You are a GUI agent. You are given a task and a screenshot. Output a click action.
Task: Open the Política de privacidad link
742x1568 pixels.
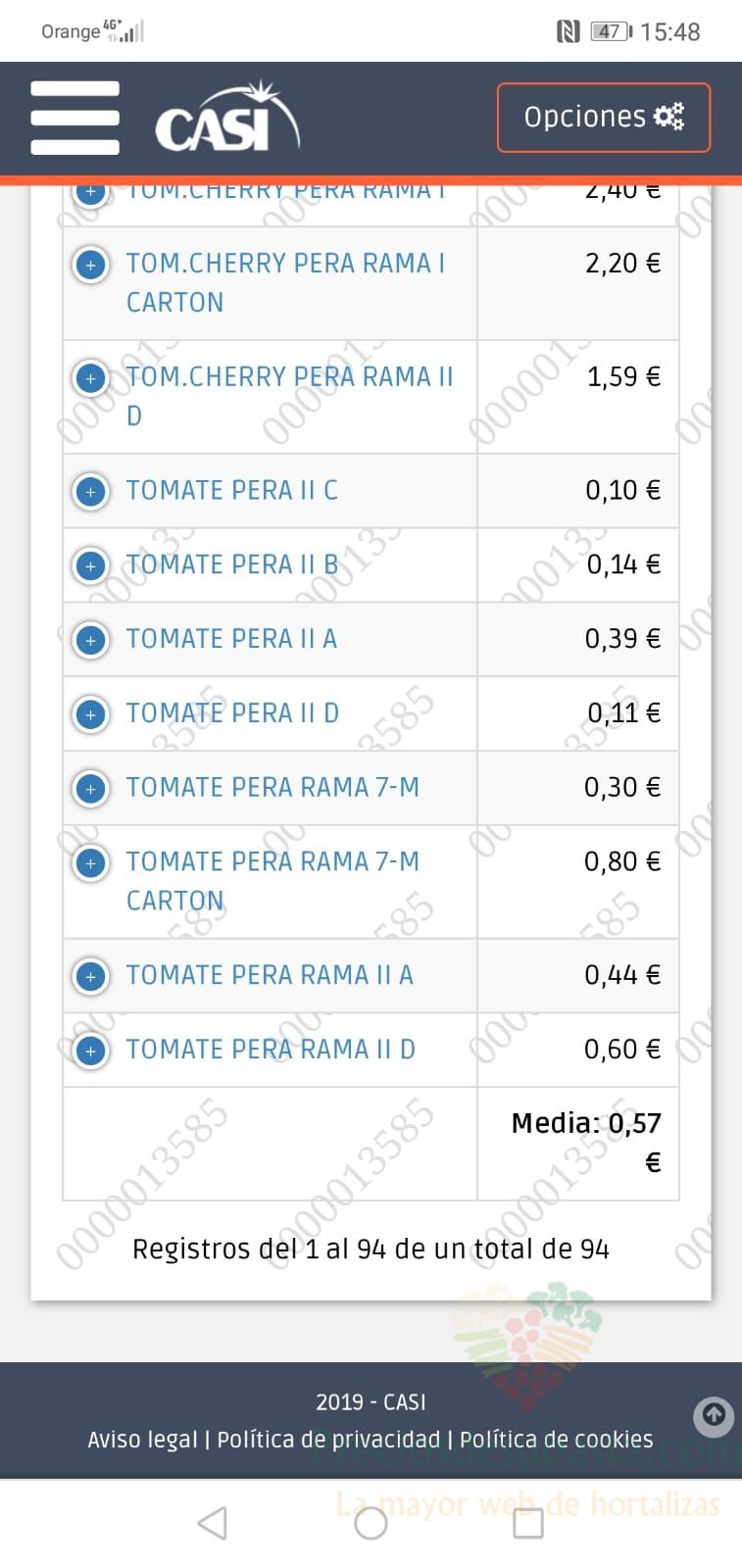[328, 1440]
